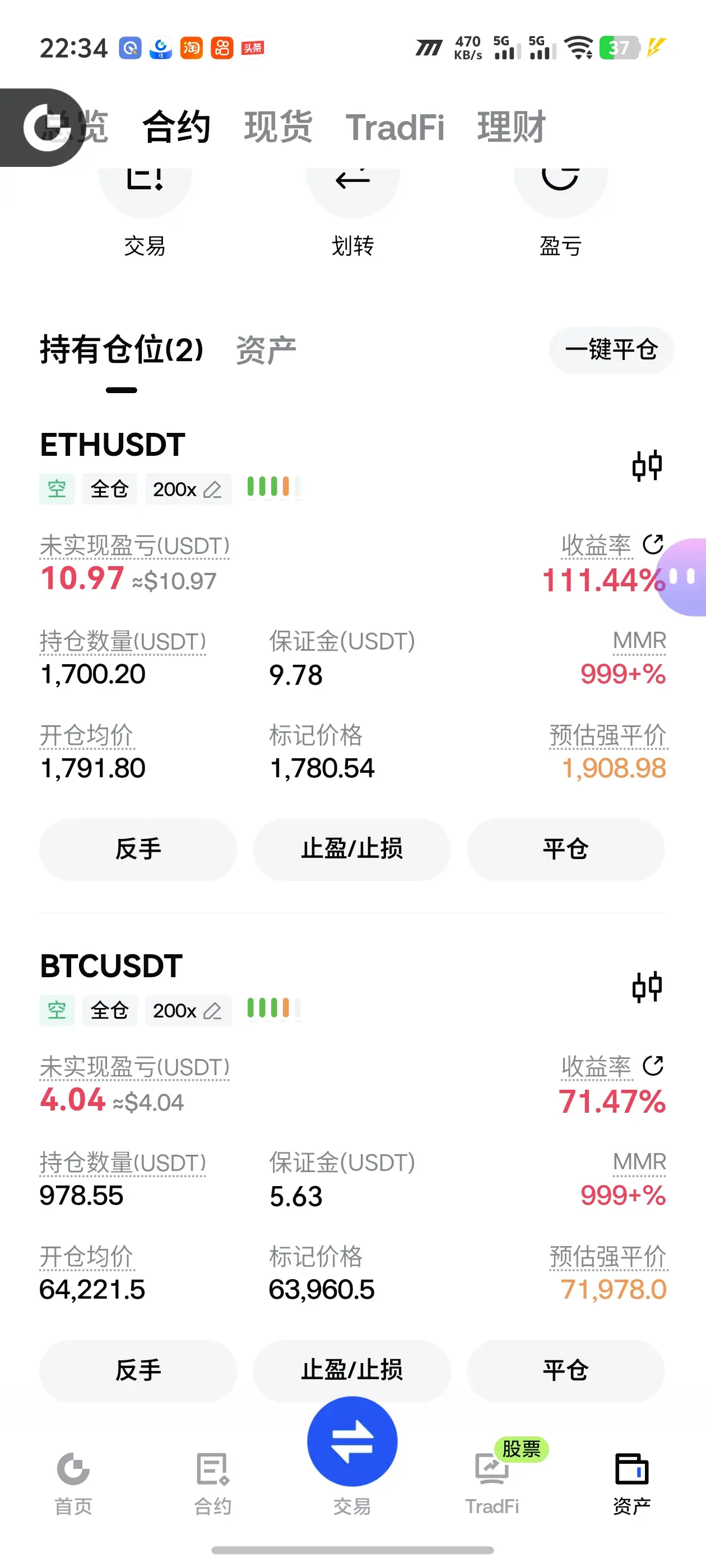Open the ETHUSDT candlestick chart icon

pyautogui.click(x=647, y=466)
